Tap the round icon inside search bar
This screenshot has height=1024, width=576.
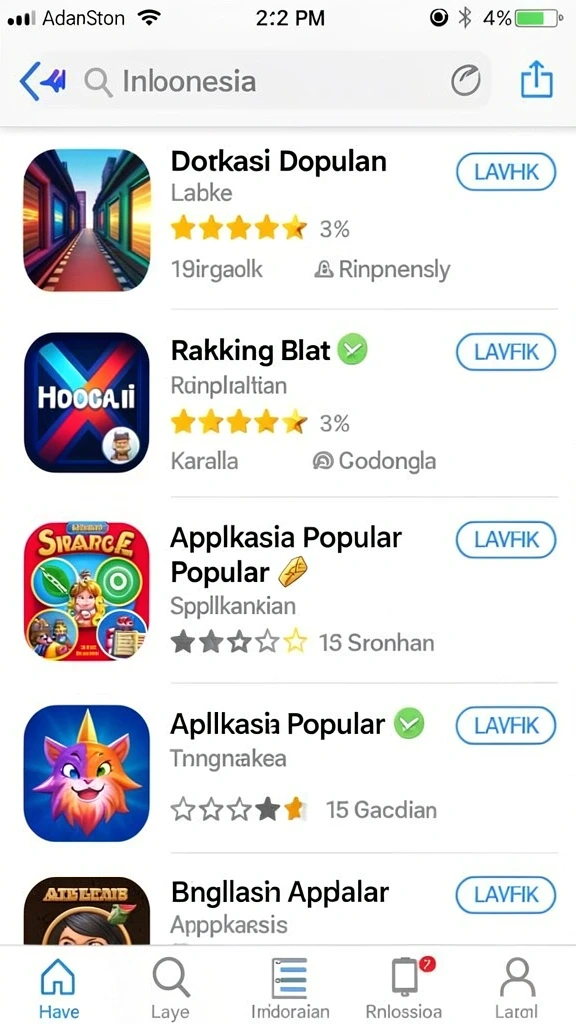click(466, 82)
